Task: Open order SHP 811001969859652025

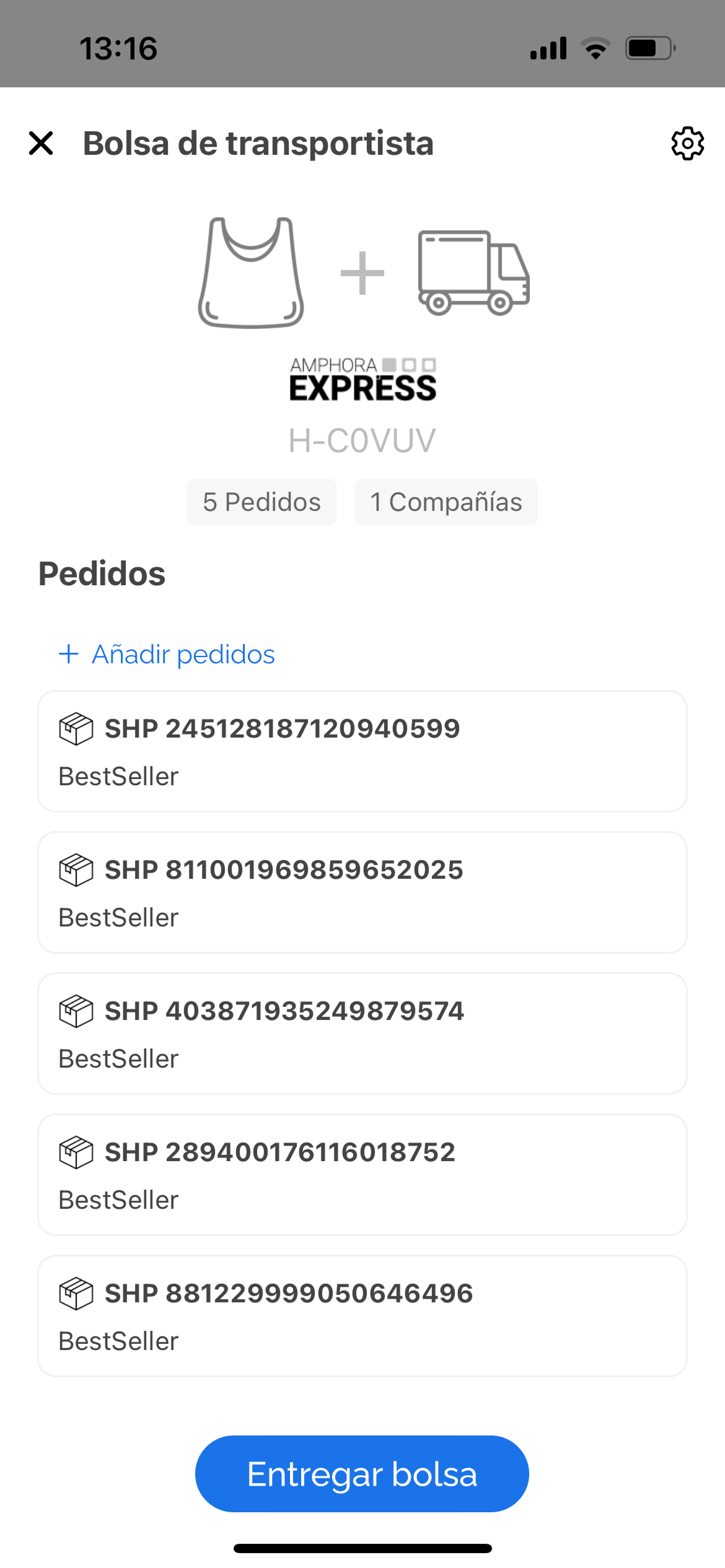Action: coord(362,892)
